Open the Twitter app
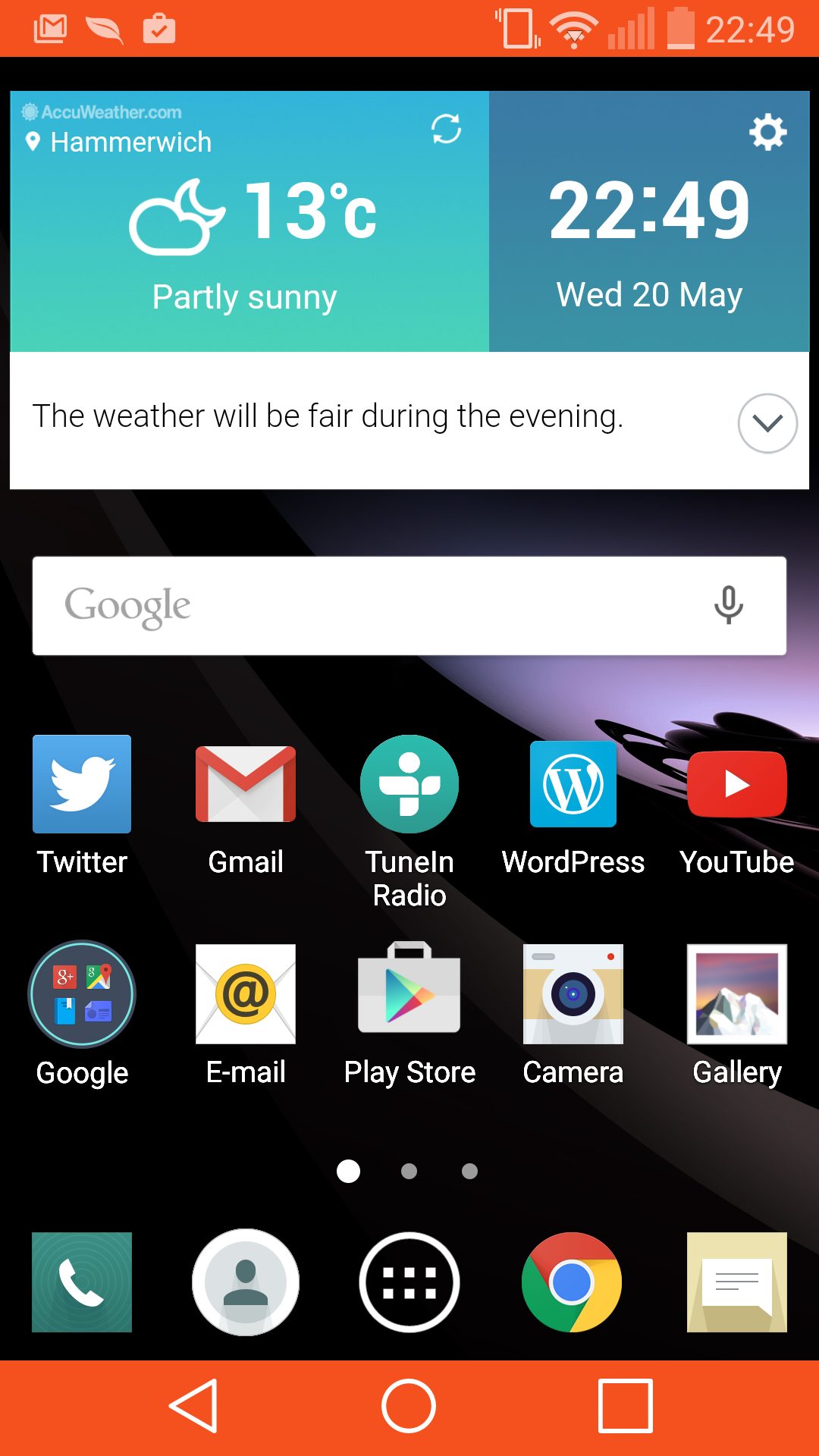This screenshot has height=1456, width=819. 82,807
